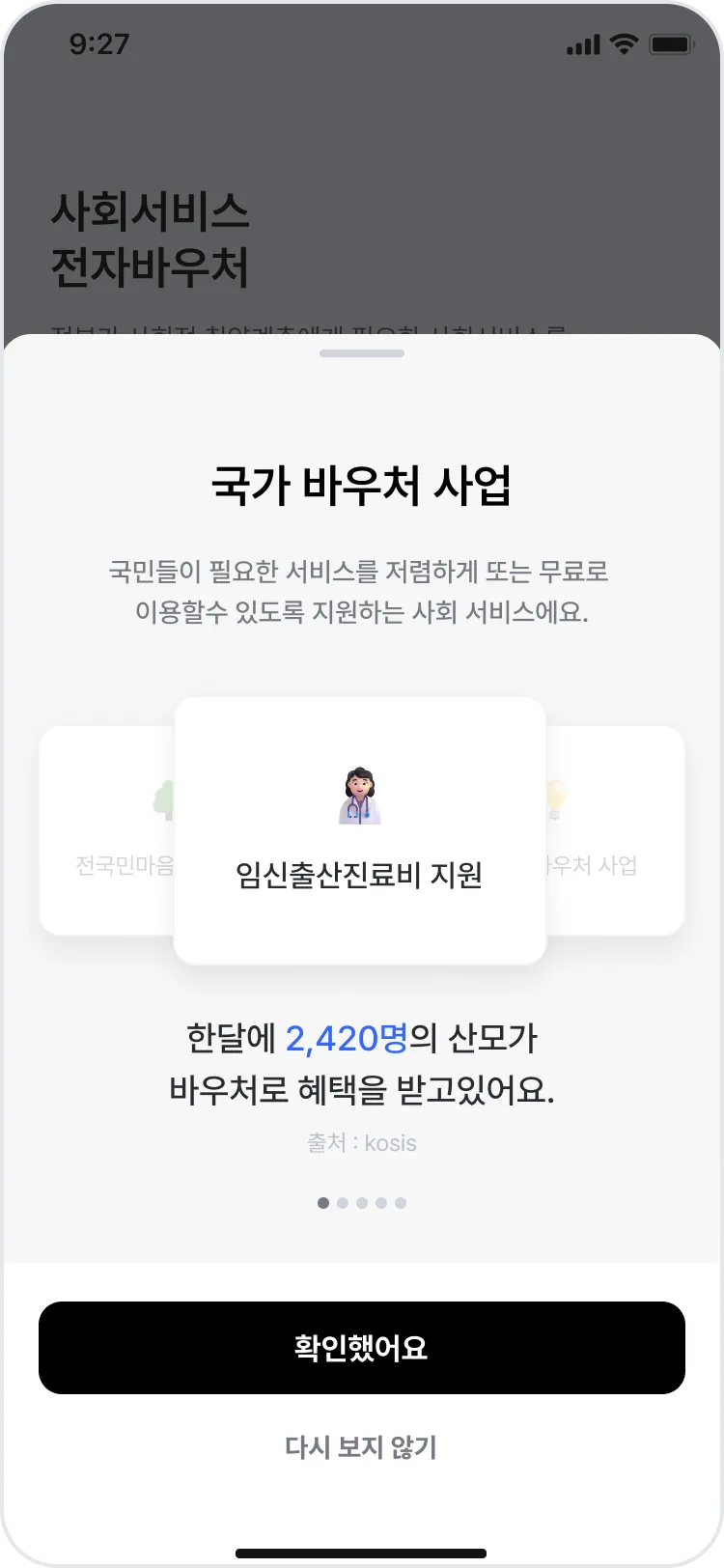Open the 임신출산진료비 지원 card
Image resolution: width=724 pixels, height=1568 pixels.
[x=360, y=830]
